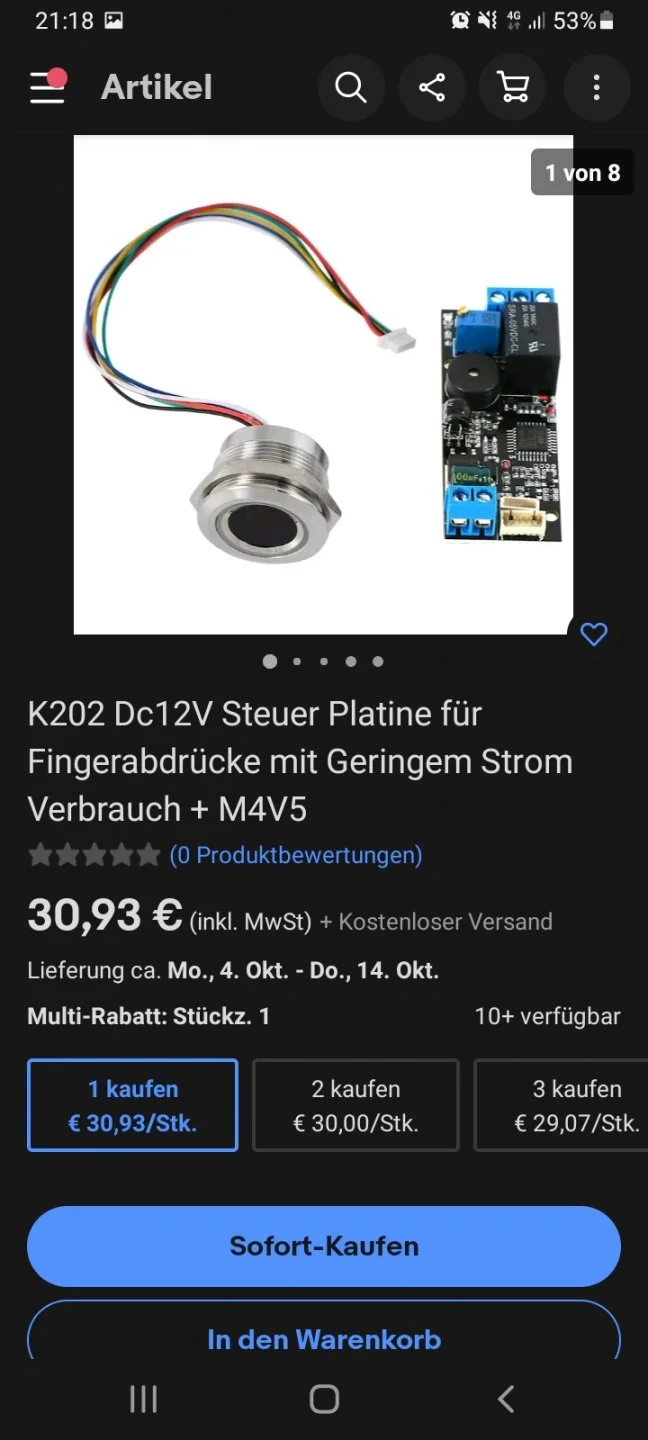Buy now with Sofort-Kaufen
Screen dimensions: 648x1440
(324, 1246)
